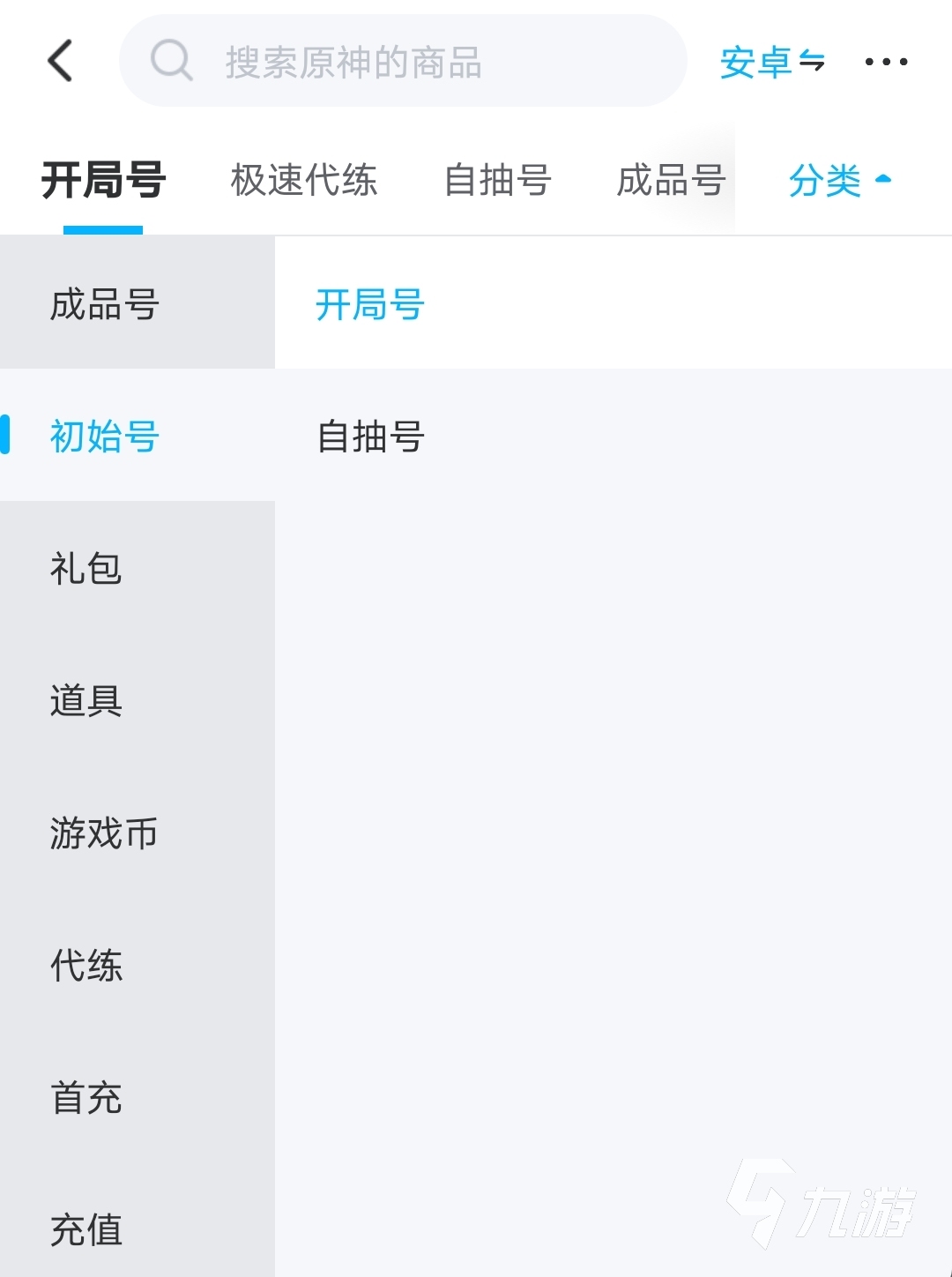The image size is (952, 1277).
Task: Switch platform via 安卓 toggle
Action: 771,62
